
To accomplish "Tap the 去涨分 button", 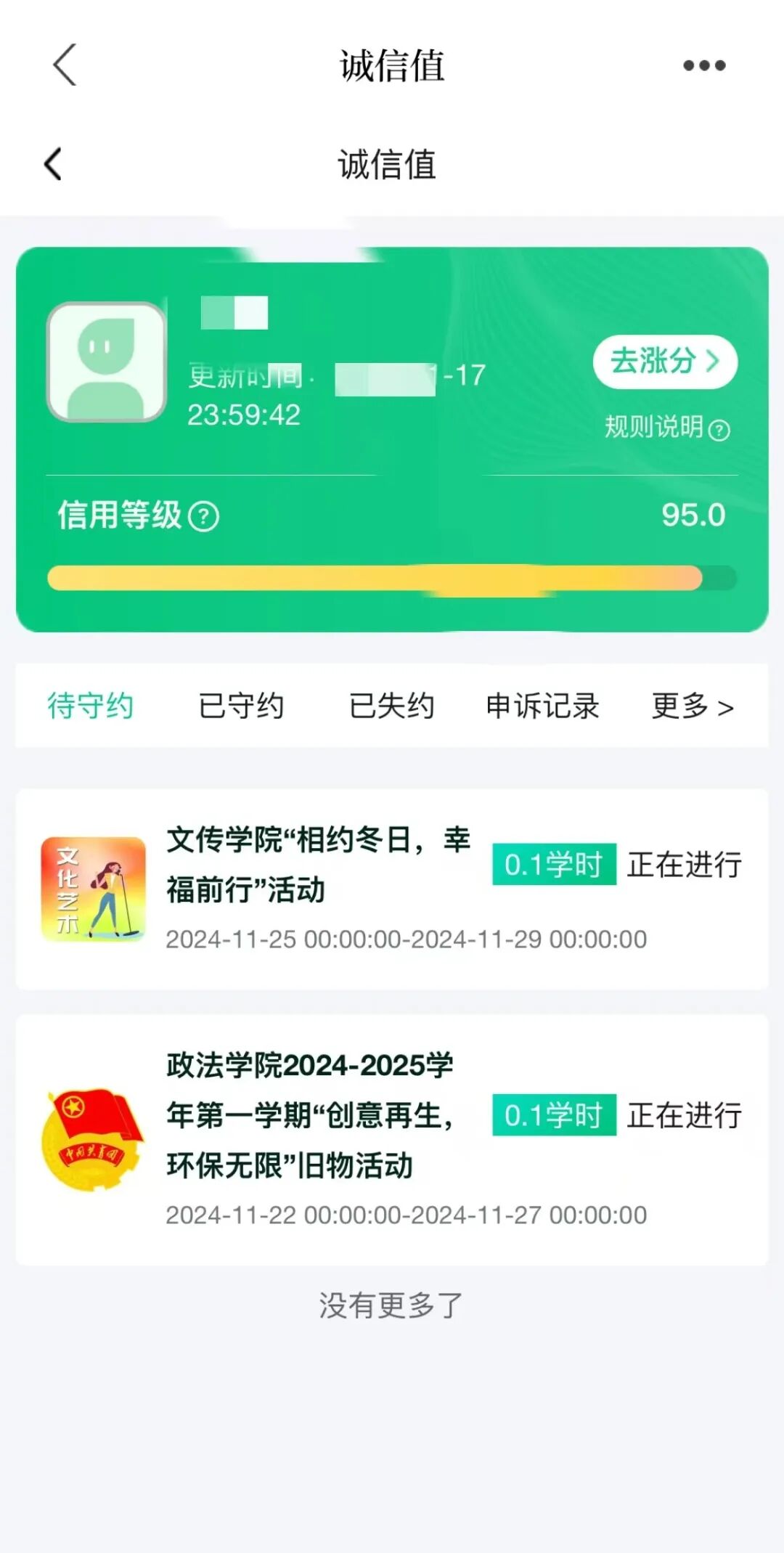I will click(665, 362).
